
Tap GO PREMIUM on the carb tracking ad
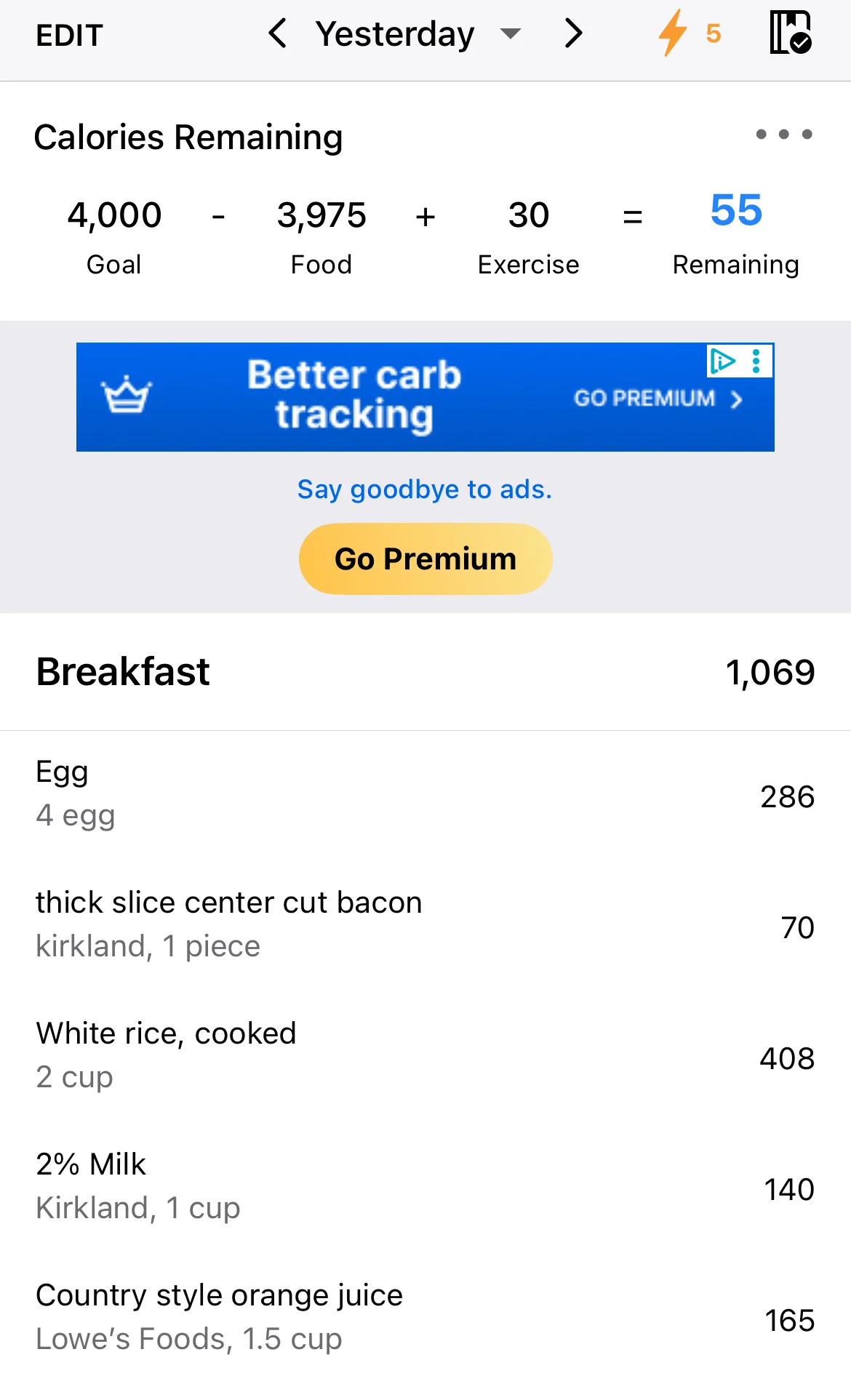pyautogui.click(x=658, y=399)
